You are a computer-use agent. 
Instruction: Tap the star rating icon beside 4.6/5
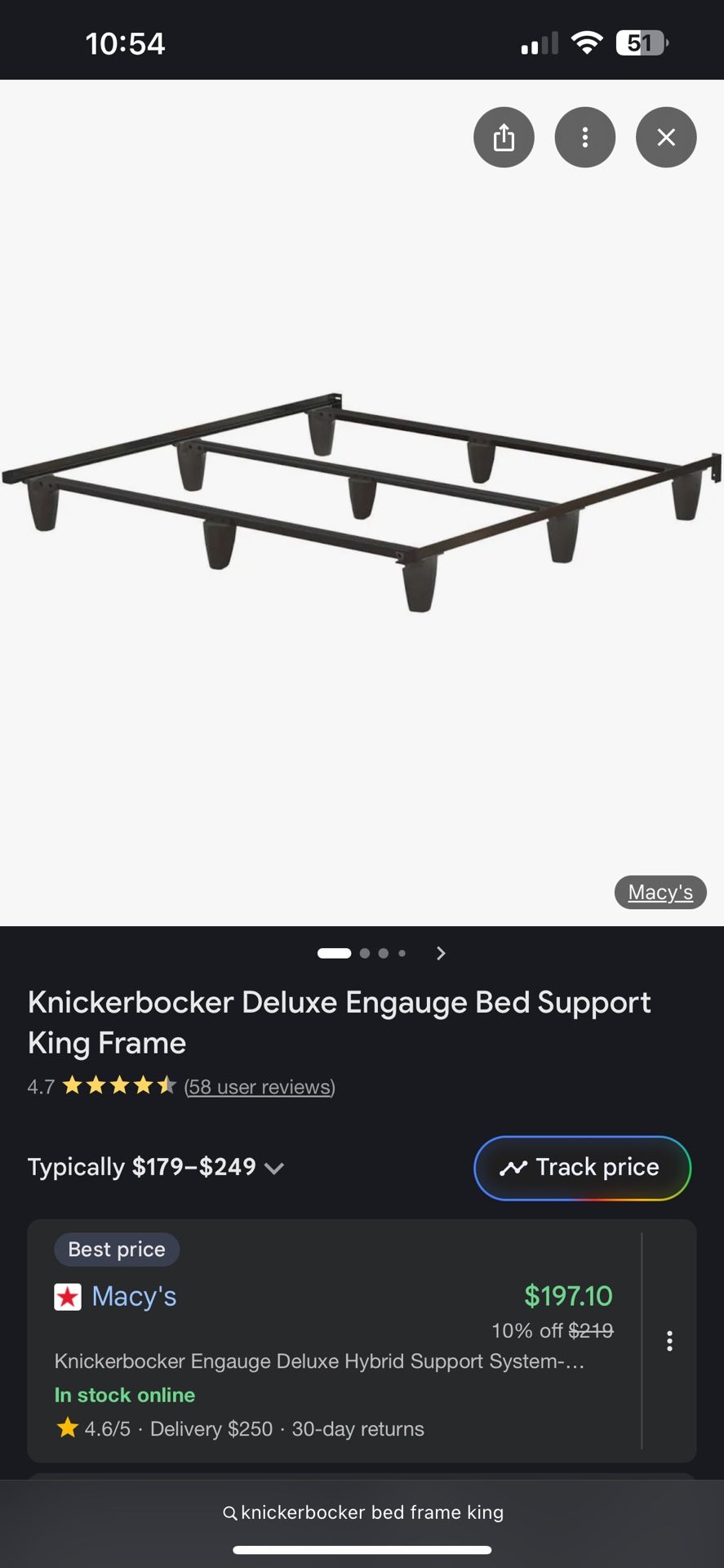point(67,1428)
